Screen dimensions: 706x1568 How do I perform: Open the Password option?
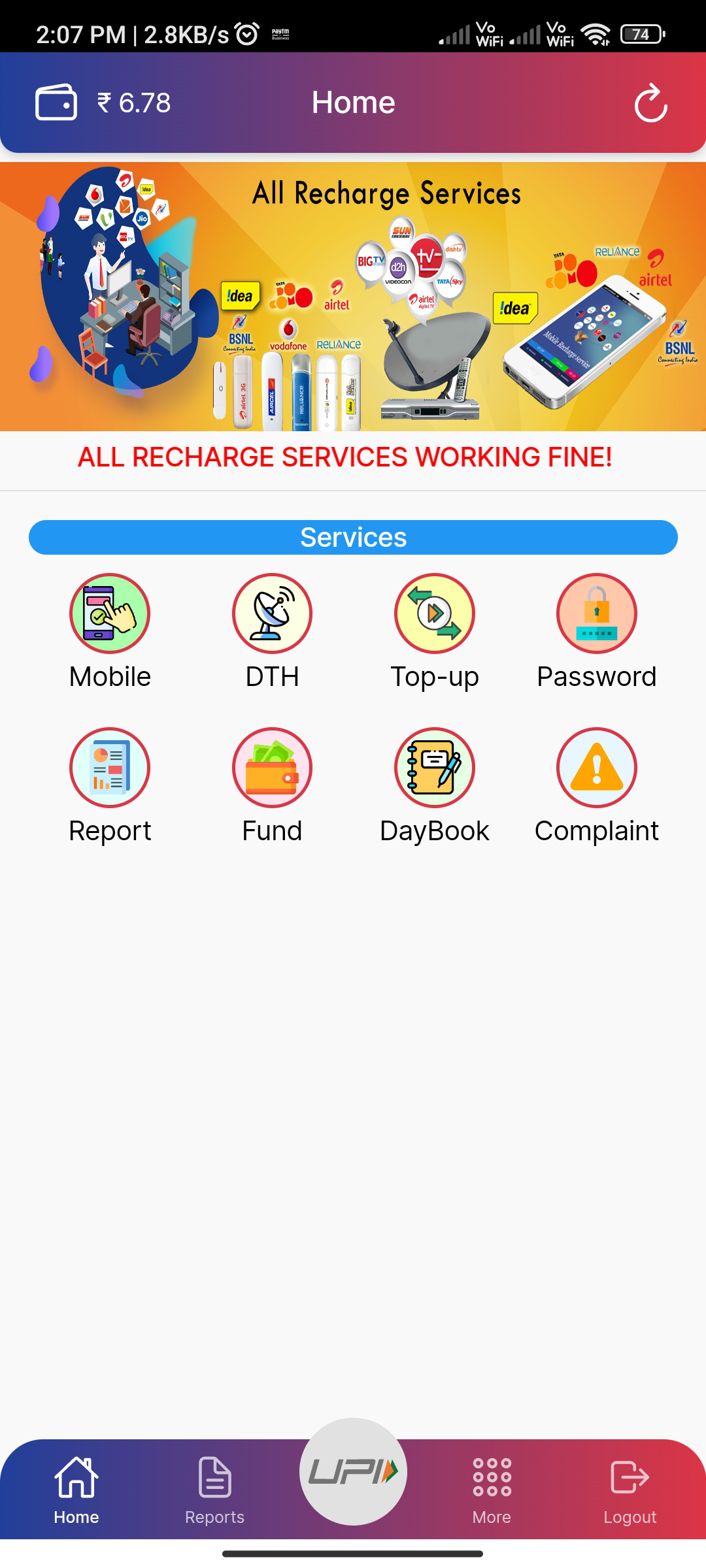596,614
